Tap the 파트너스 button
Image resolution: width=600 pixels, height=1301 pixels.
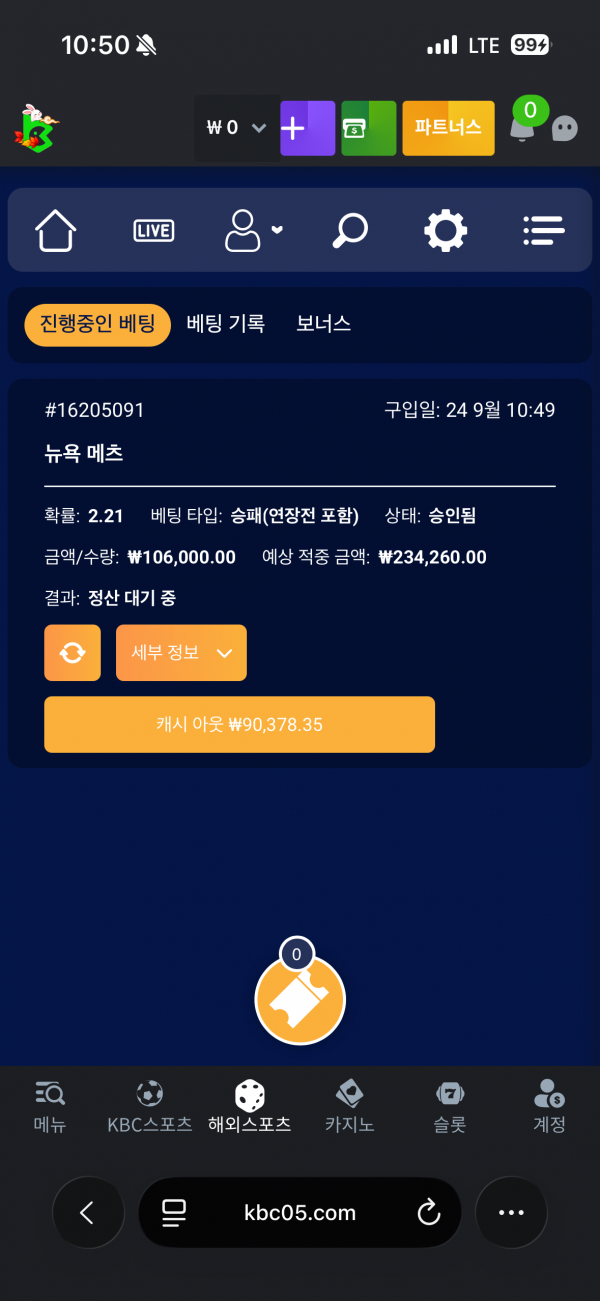click(x=448, y=128)
